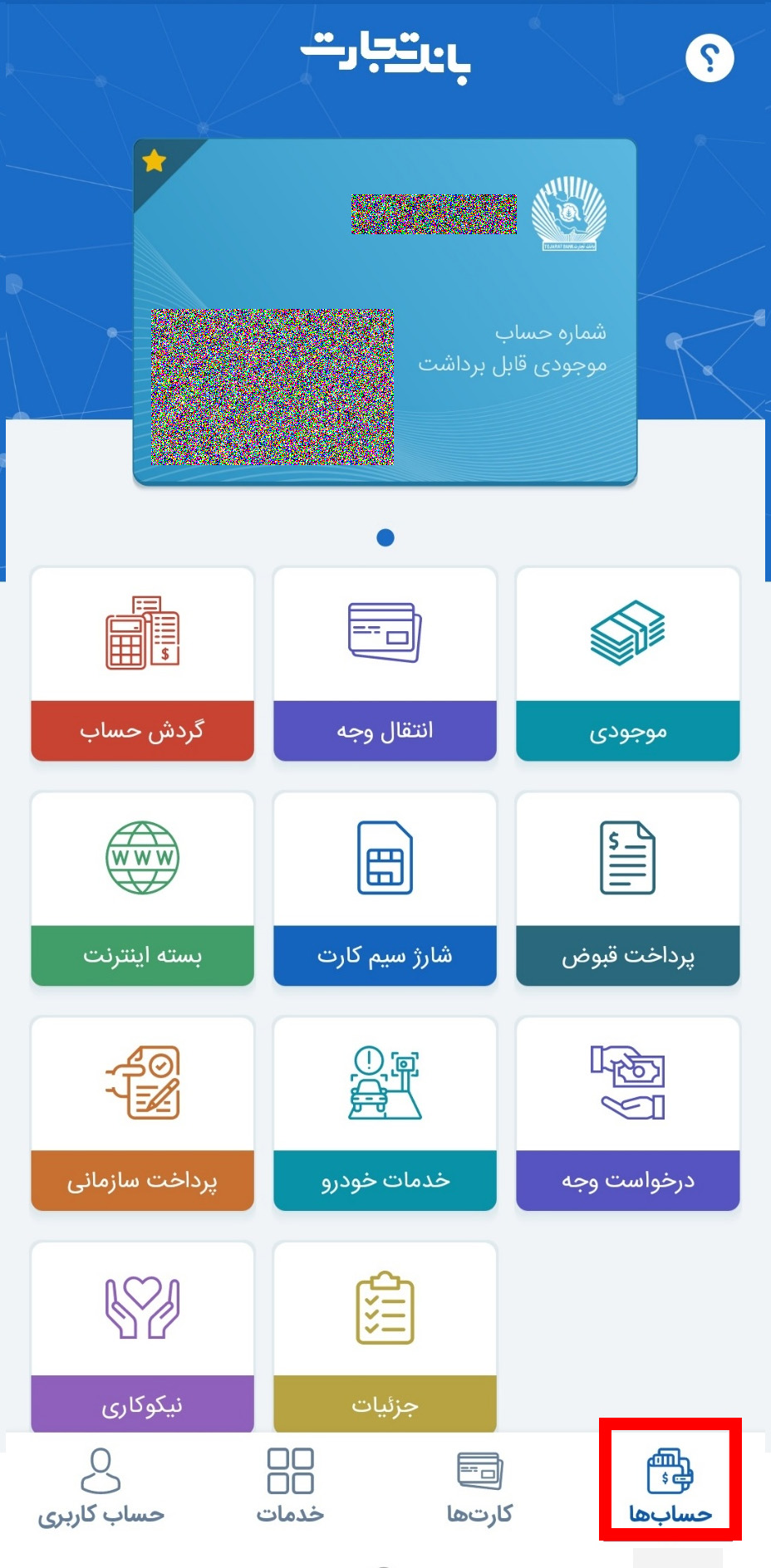Open نیکوکاری (charity) tile

pyautogui.click(x=142, y=1337)
